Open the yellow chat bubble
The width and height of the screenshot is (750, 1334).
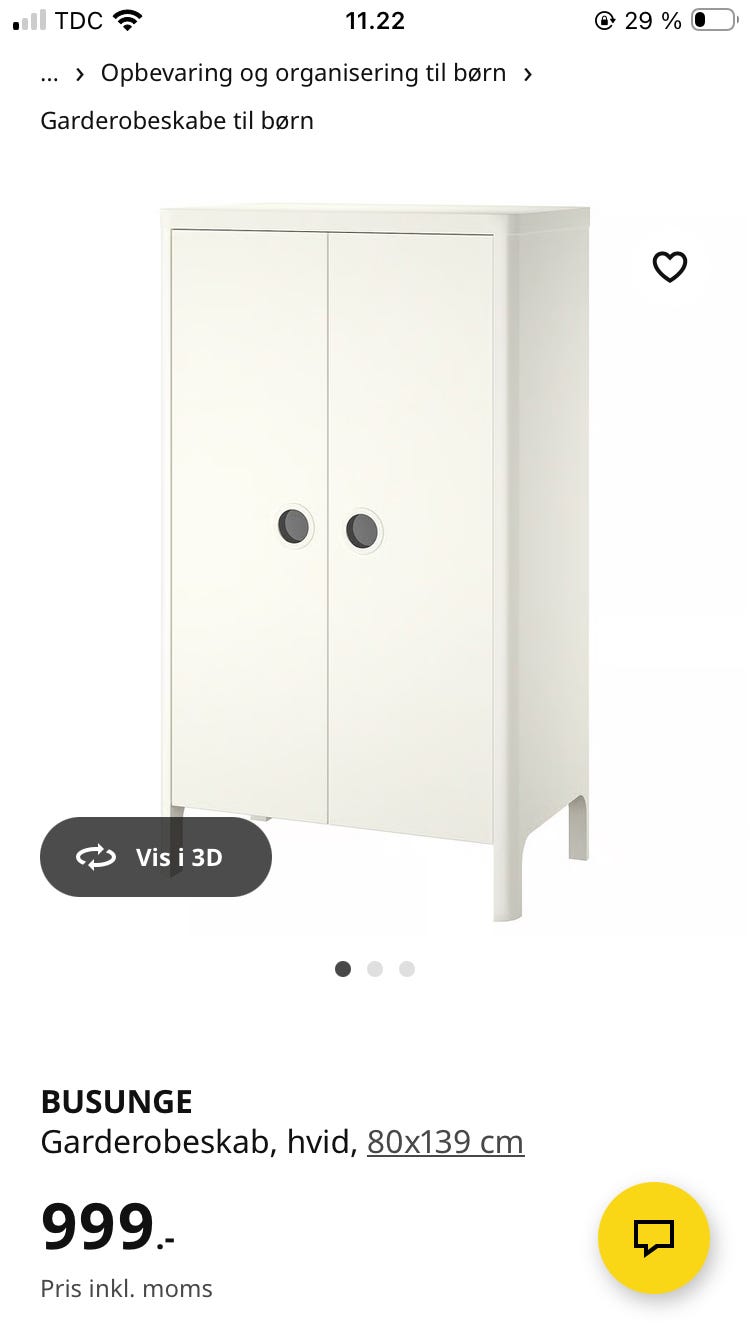(653, 1238)
